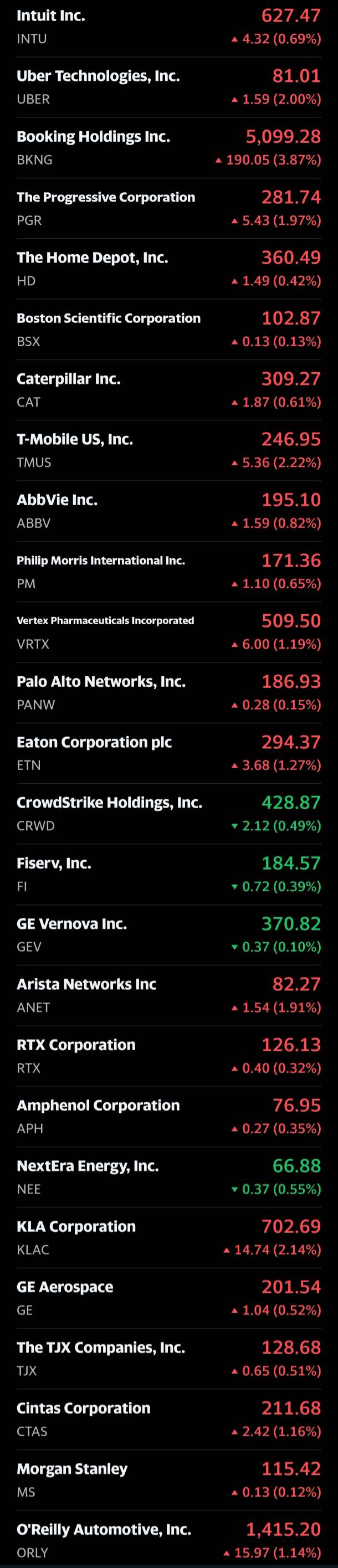Open the Intuit Inc. stock row
The width and height of the screenshot is (338, 1568).
tap(168, 27)
